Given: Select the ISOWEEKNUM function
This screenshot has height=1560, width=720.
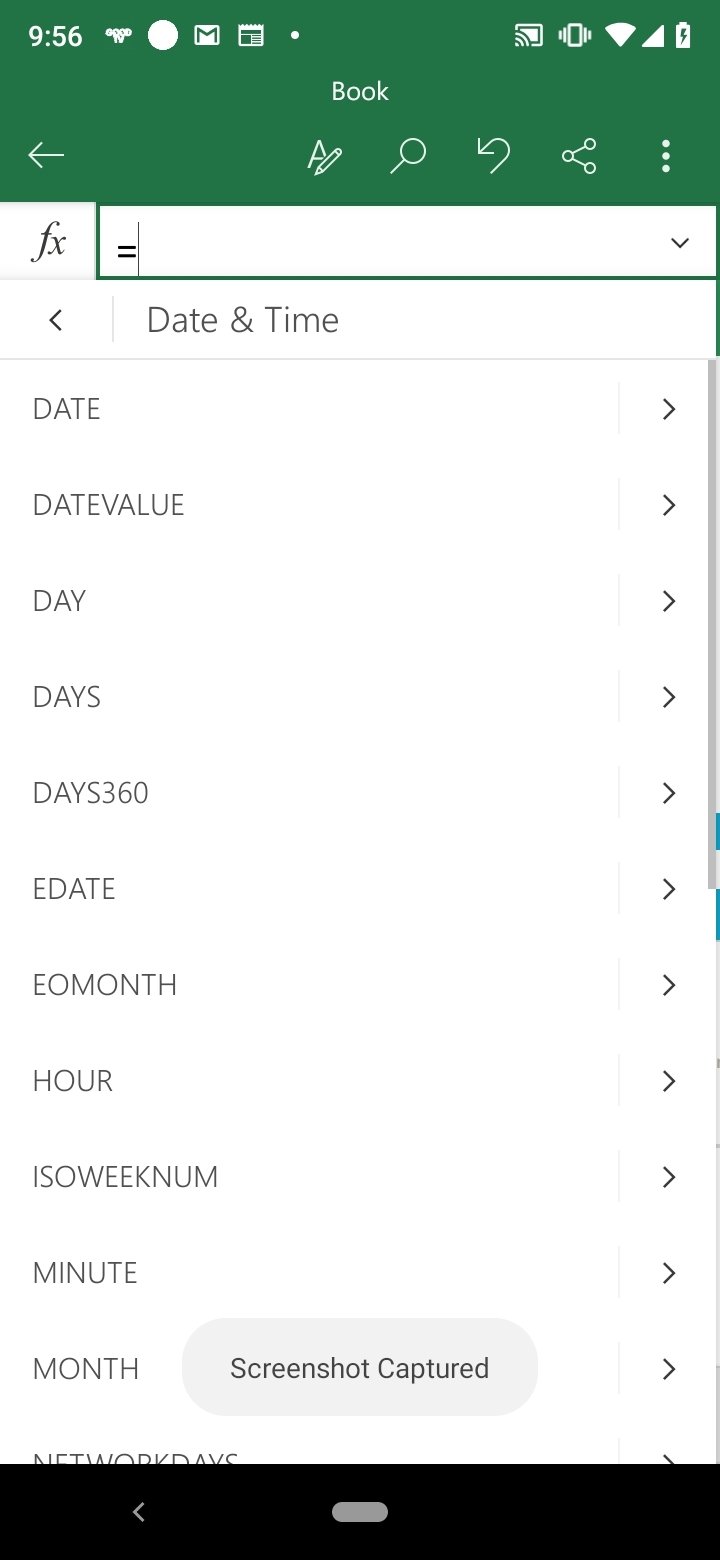Looking at the screenshot, I should tap(309, 1177).
